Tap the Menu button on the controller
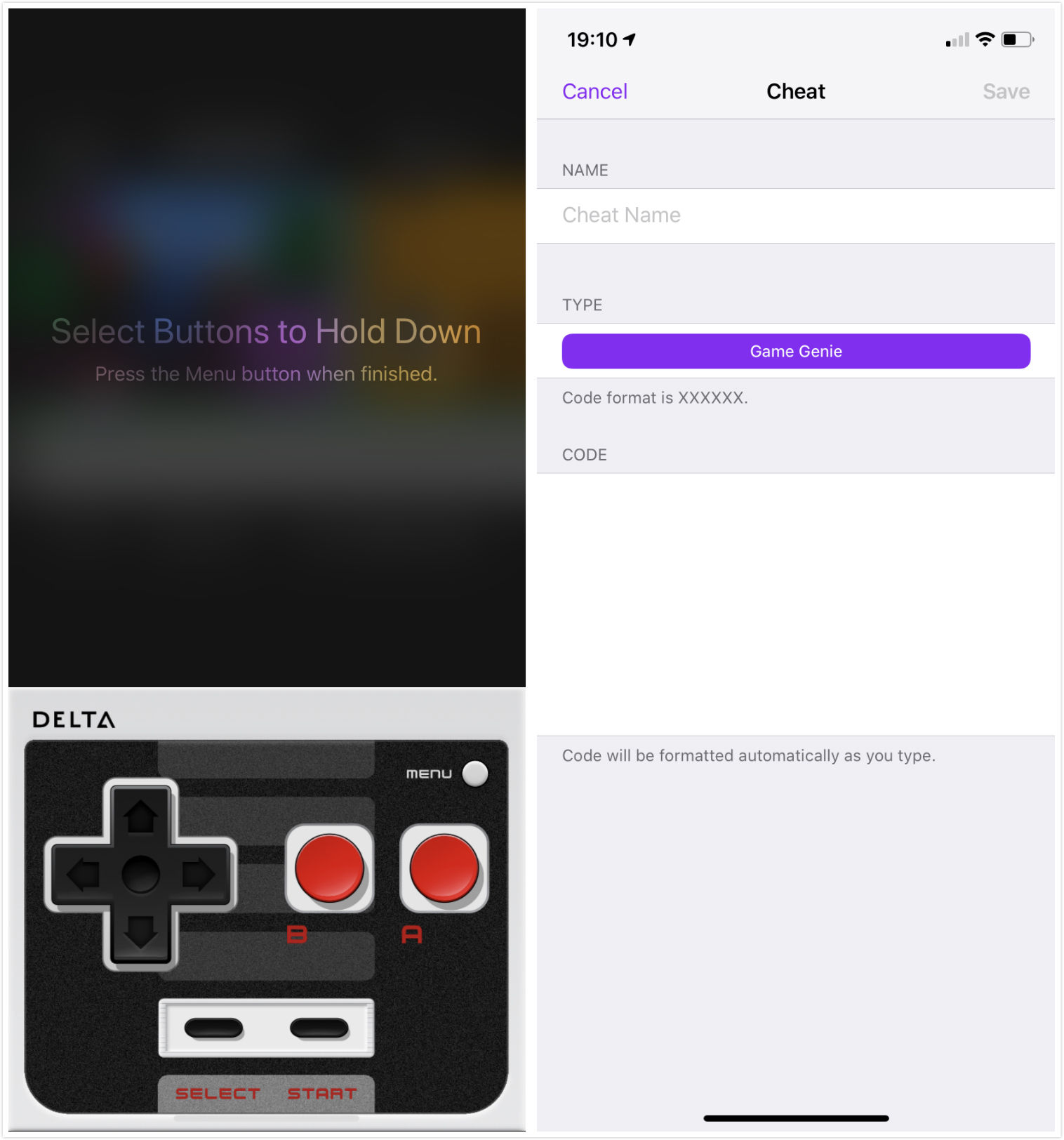 coord(475,774)
